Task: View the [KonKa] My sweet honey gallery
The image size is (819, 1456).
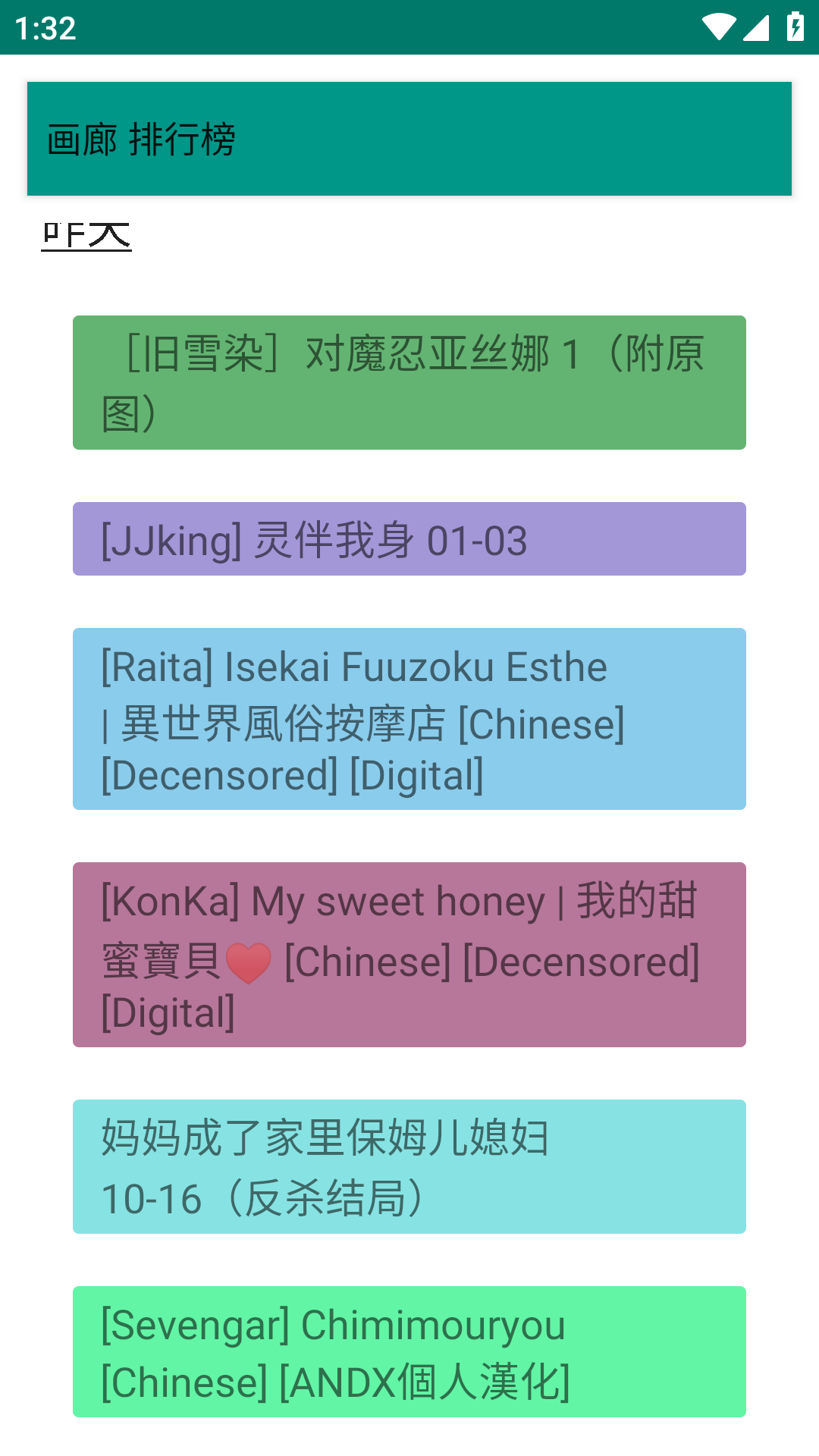Action: click(x=409, y=955)
